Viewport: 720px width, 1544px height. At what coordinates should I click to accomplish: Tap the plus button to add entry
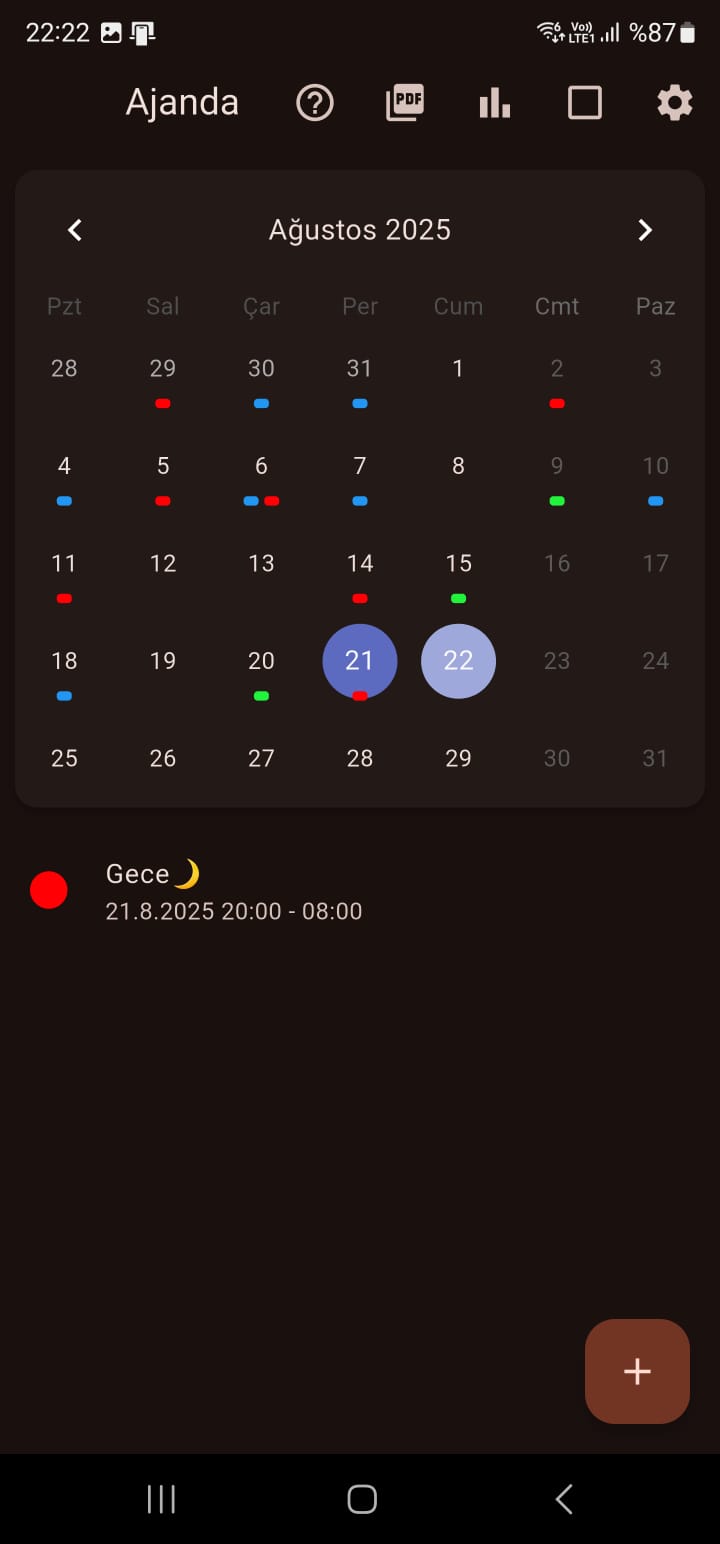[637, 1371]
